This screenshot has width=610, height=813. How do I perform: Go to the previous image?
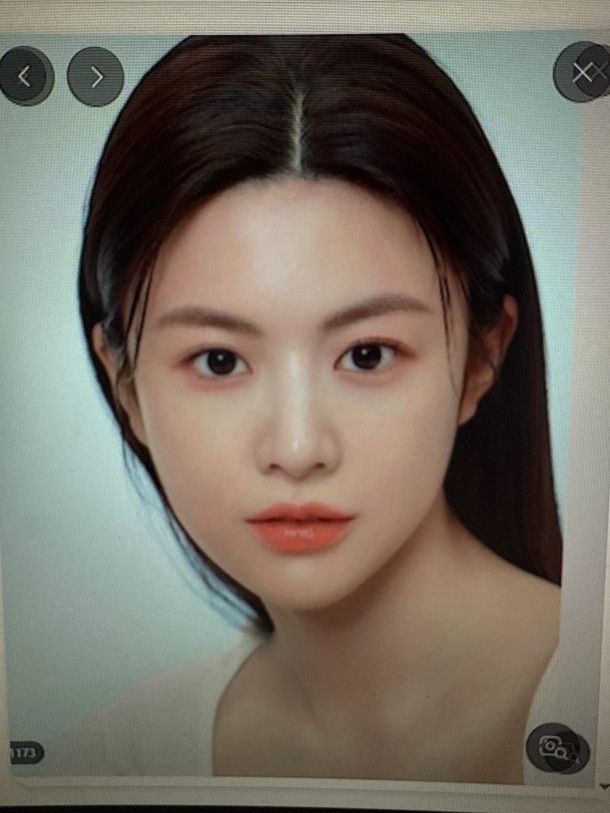click(x=25, y=76)
